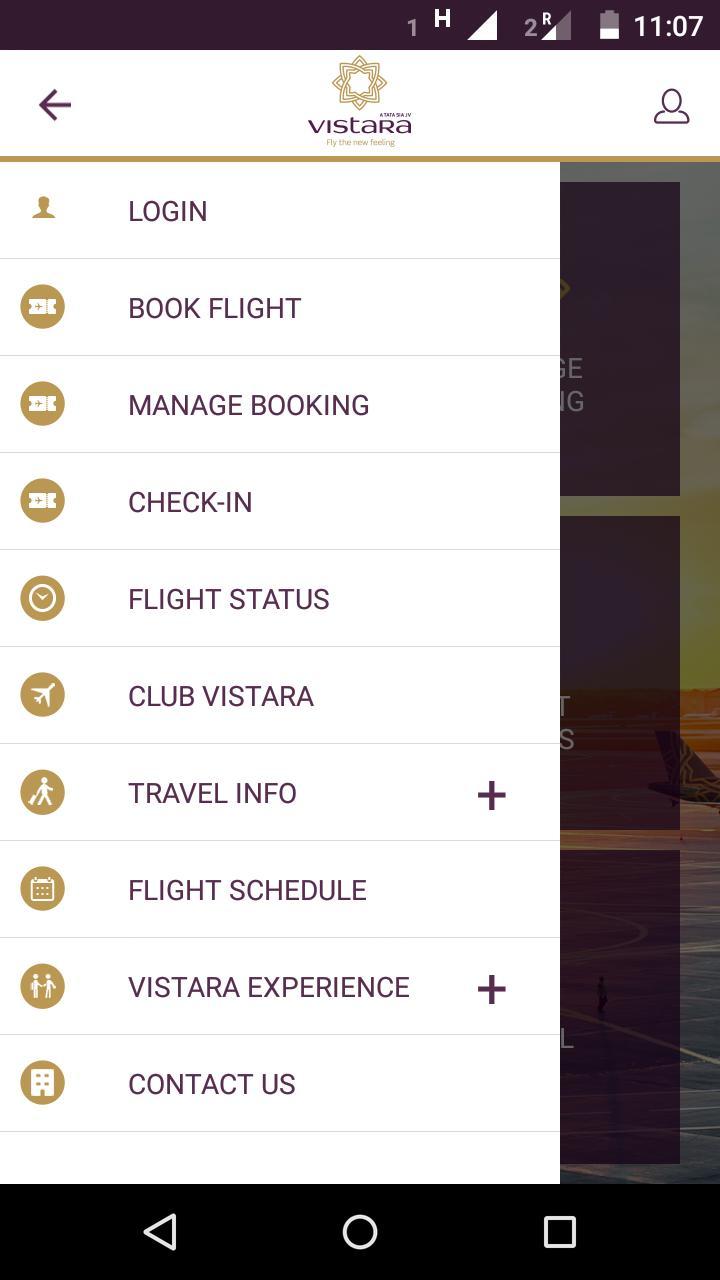Open Check-In via its ticket icon
Image resolution: width=720 pixels, height=1280 pixels.
42,501
